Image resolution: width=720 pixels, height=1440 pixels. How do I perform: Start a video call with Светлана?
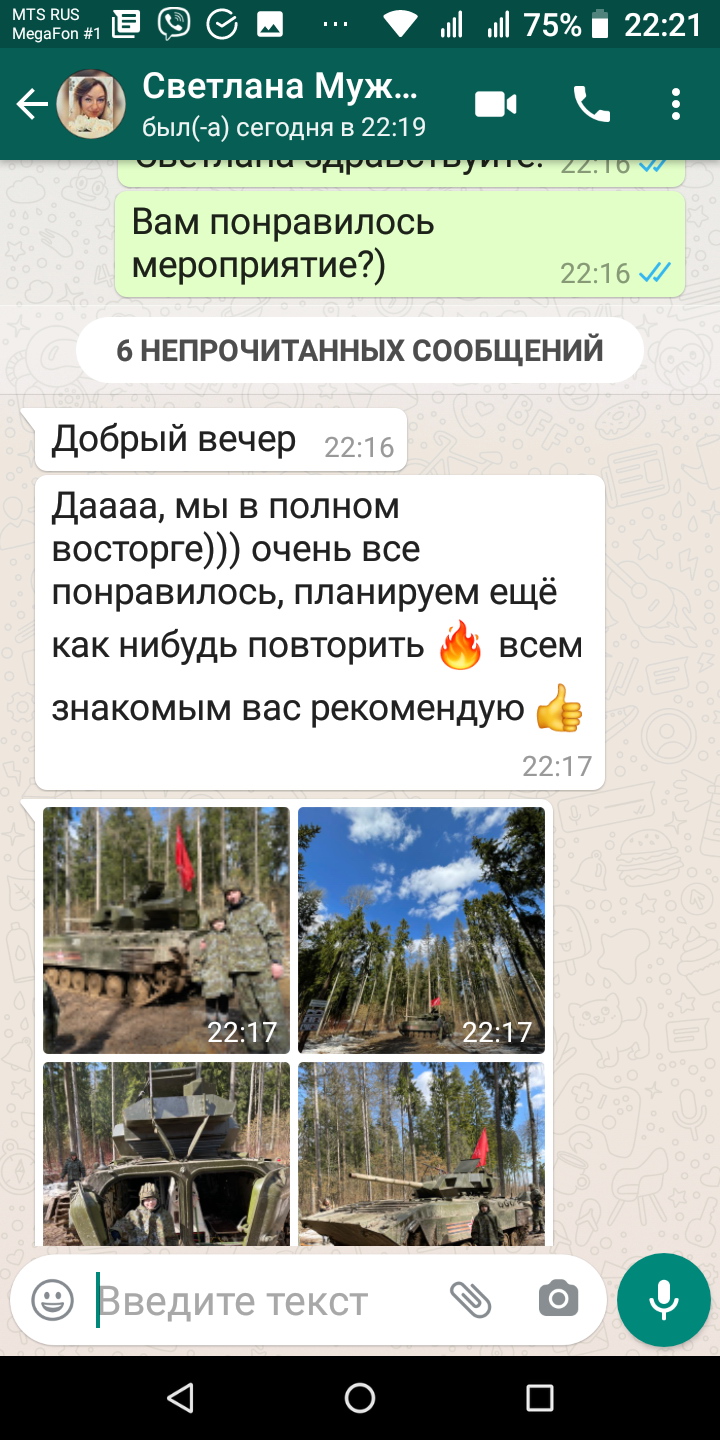(x=495, y=104)
